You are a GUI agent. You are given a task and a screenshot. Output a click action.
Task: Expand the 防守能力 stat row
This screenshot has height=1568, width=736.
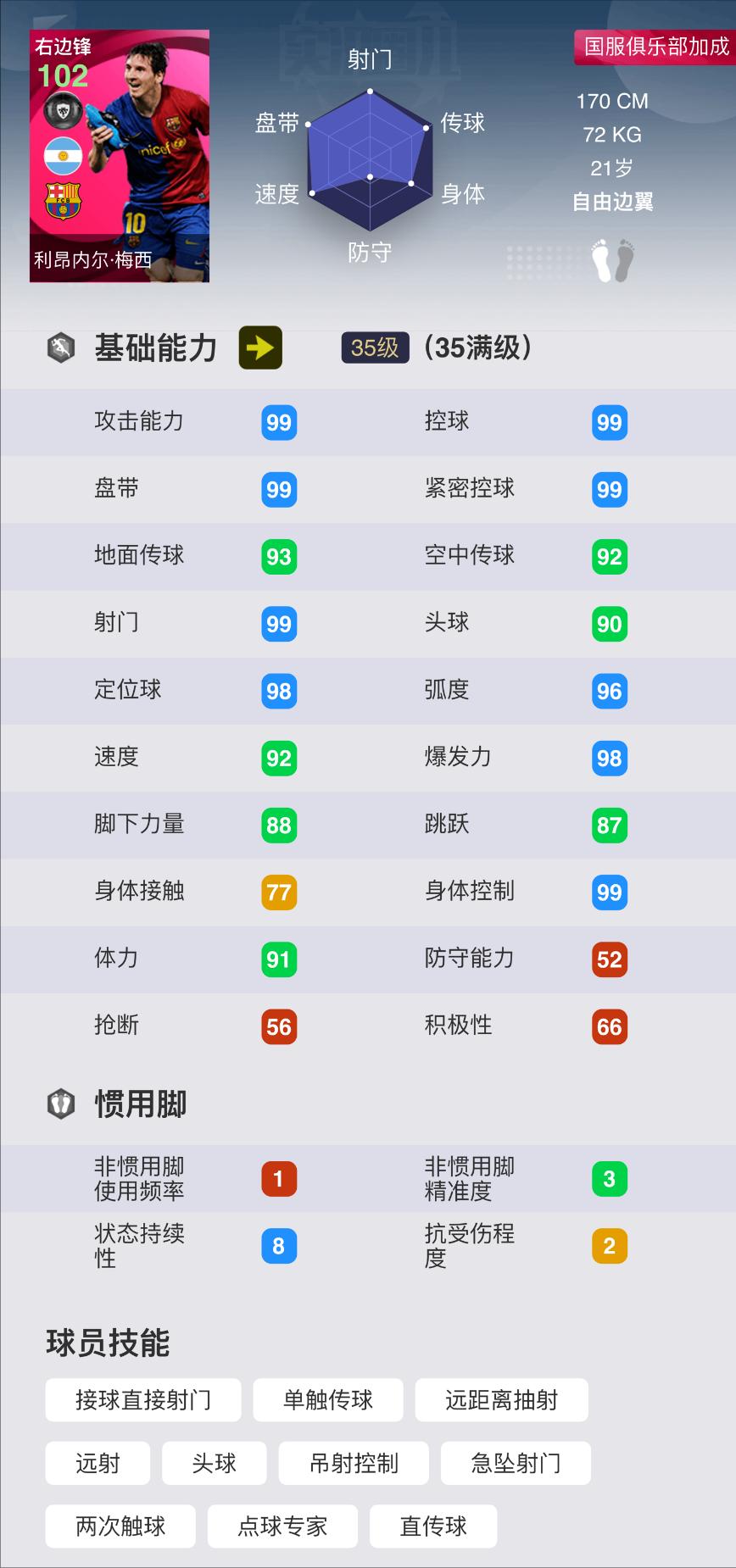coord(469,959)
